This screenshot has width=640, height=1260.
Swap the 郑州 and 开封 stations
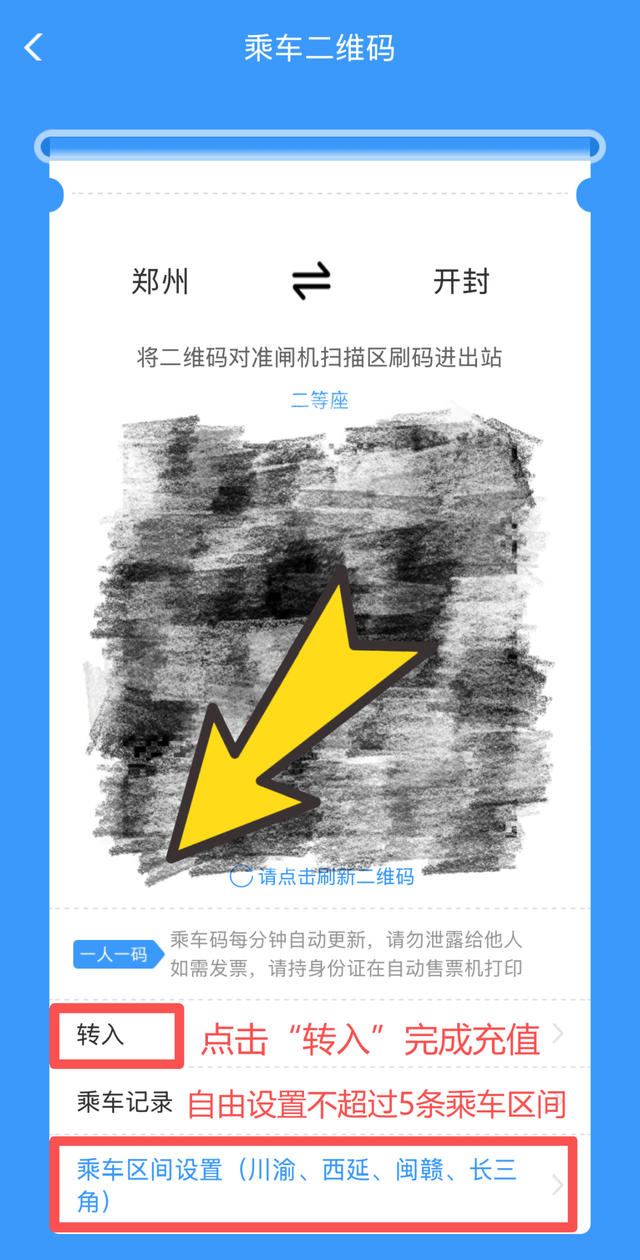pos(311,282)
